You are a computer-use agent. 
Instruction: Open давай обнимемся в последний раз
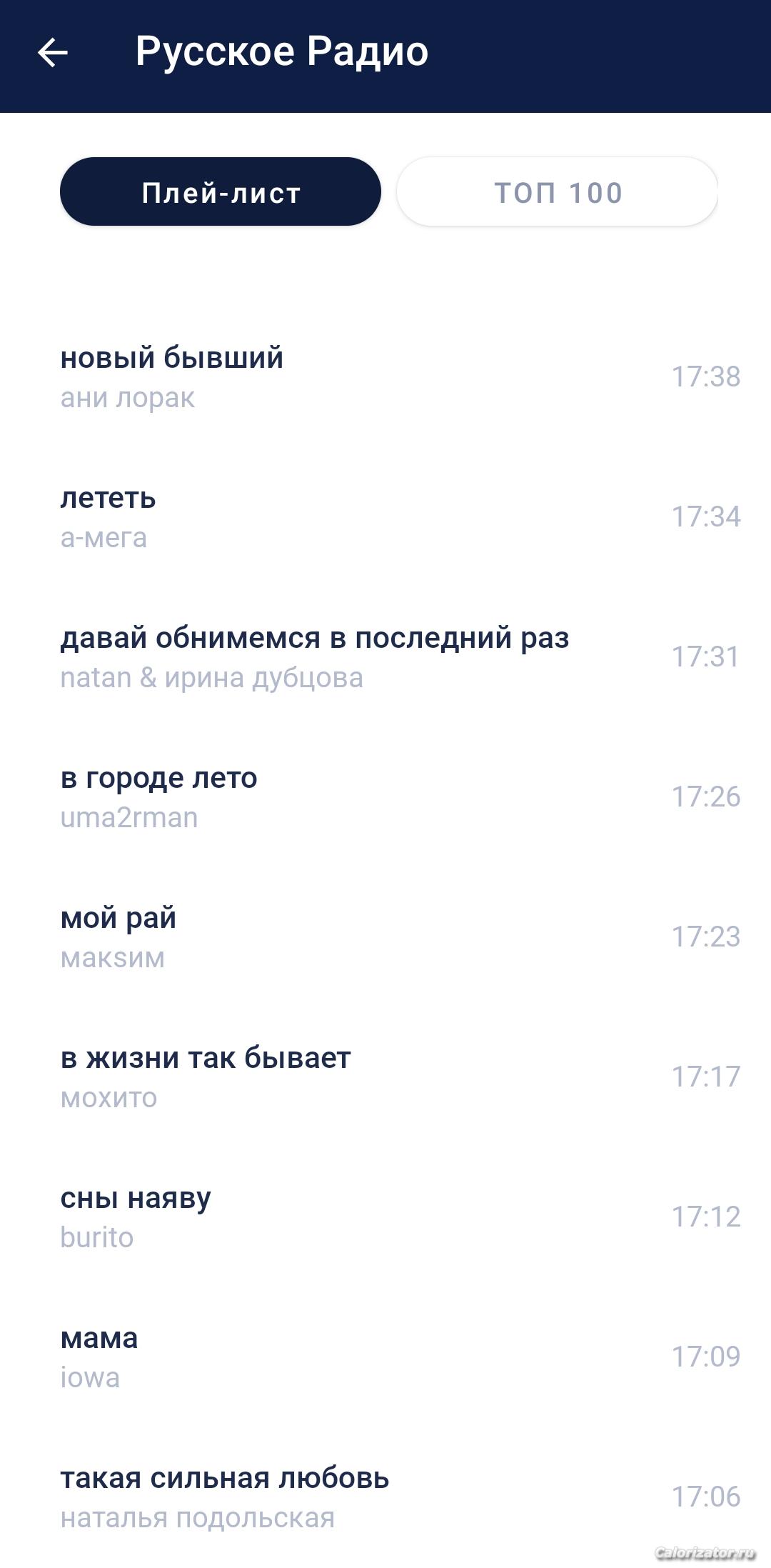(x=385, y=657)
